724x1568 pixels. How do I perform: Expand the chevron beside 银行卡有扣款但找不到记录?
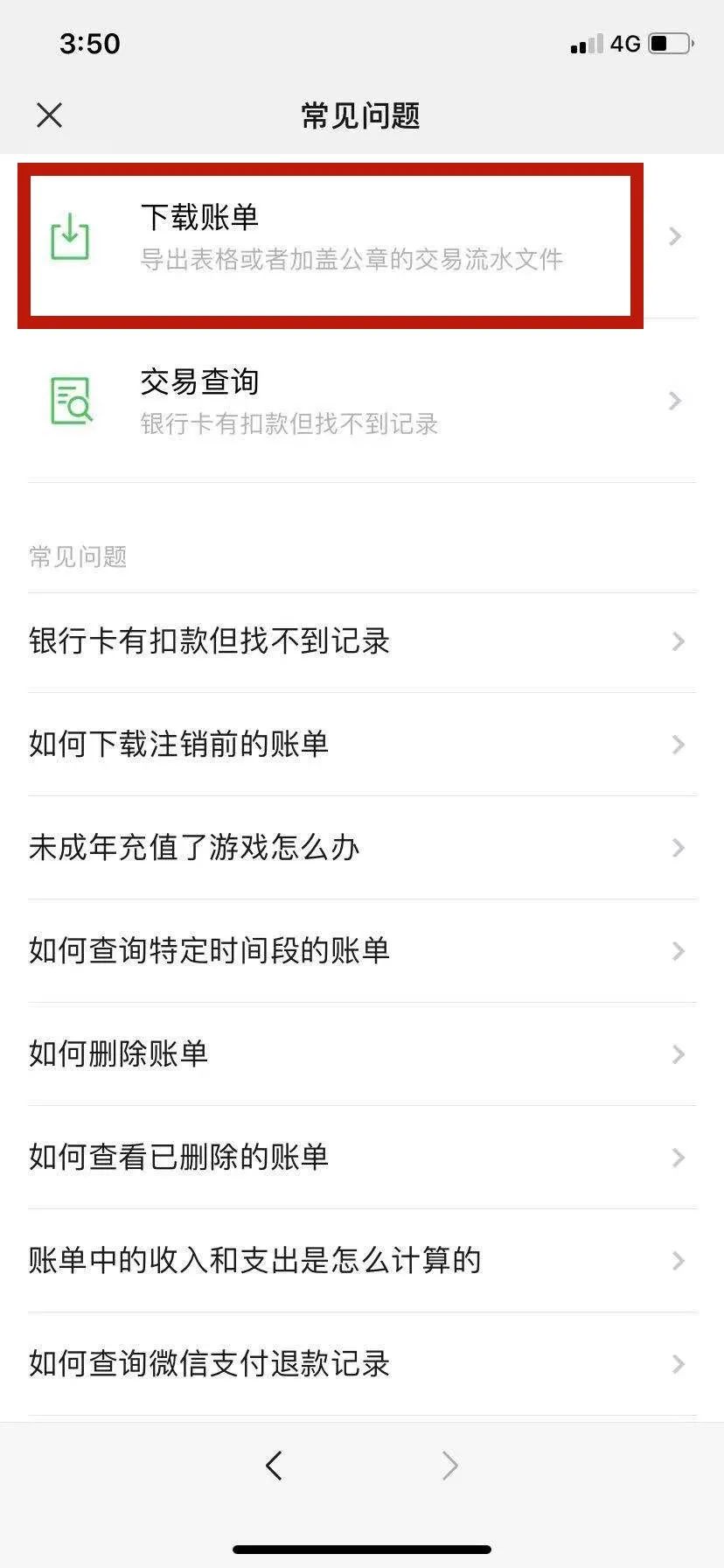(x=679, y=641)
